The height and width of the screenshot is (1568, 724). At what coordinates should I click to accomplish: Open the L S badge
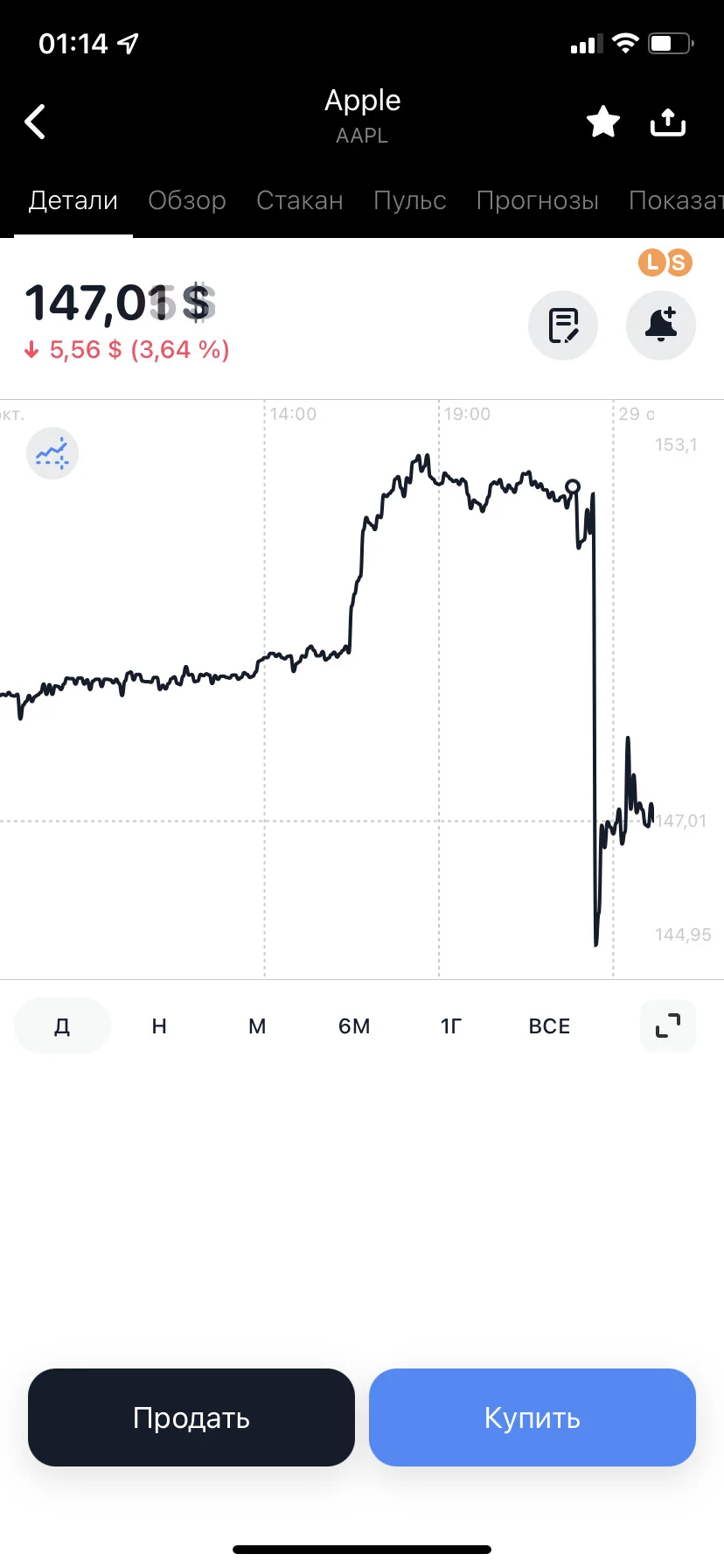coord(665,262)
